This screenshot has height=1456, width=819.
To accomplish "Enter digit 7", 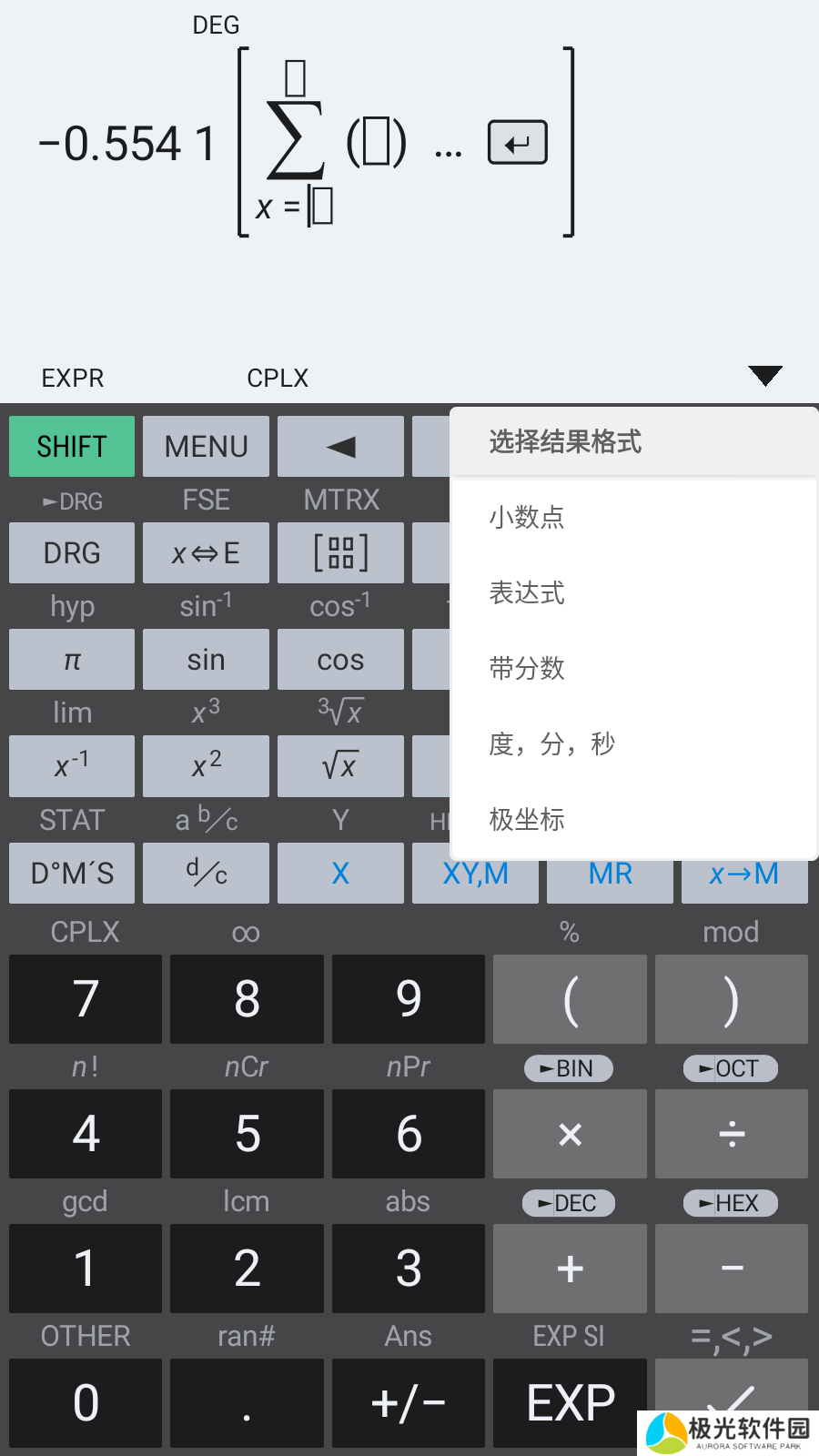I will [x=86, y=999].
